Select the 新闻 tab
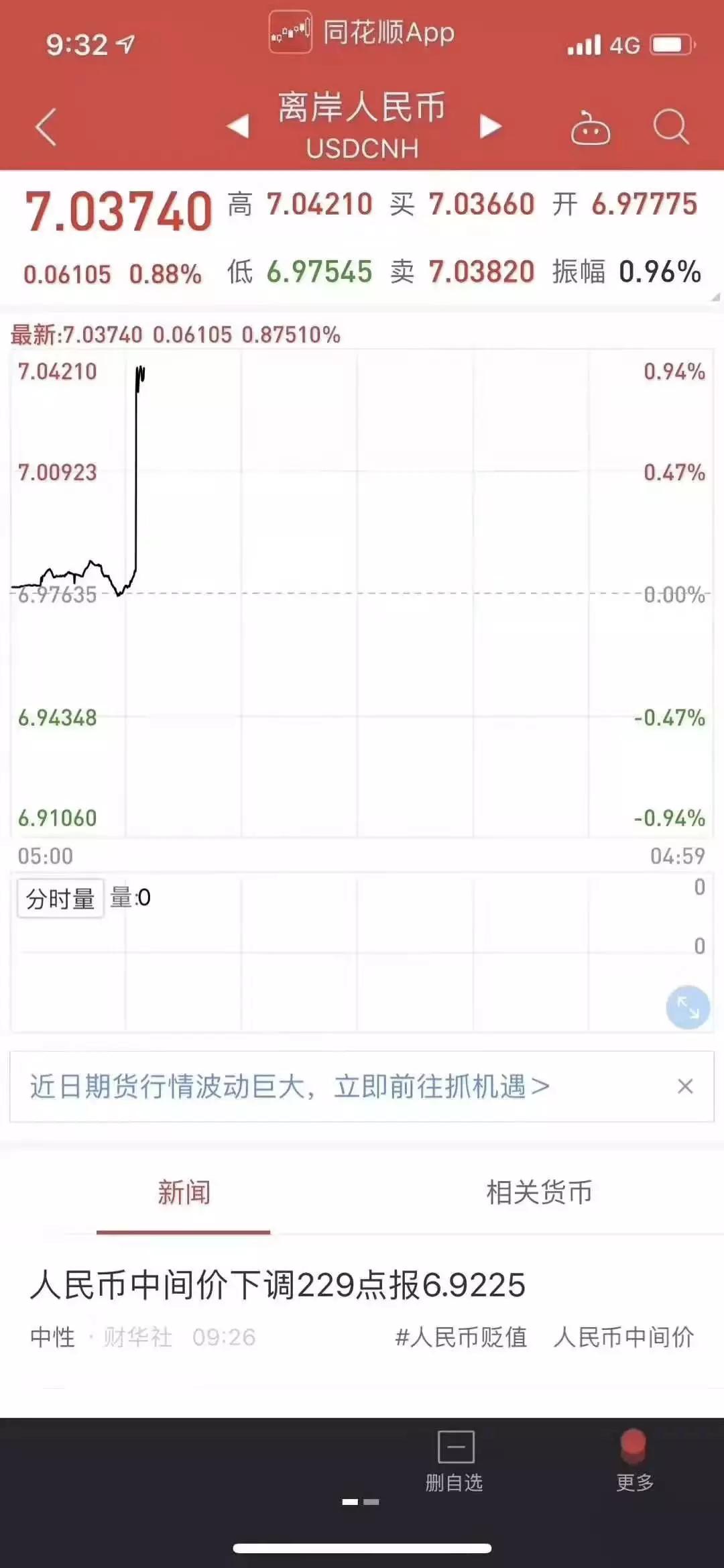The width and height of the screenshot is (724, 1568). pyautogui.click(x=184, y=1193)
